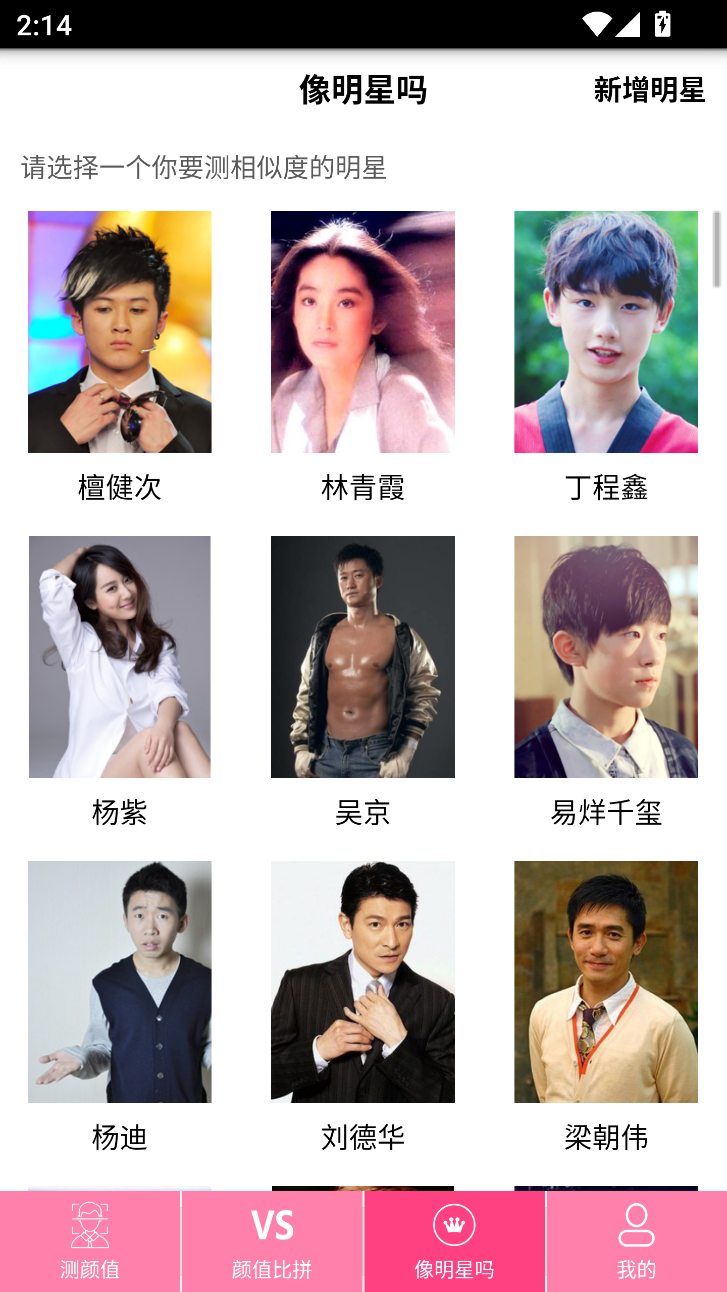Open the 易烊千玺 tile
The image size is (727, 1292).
[x=605, y=657]
